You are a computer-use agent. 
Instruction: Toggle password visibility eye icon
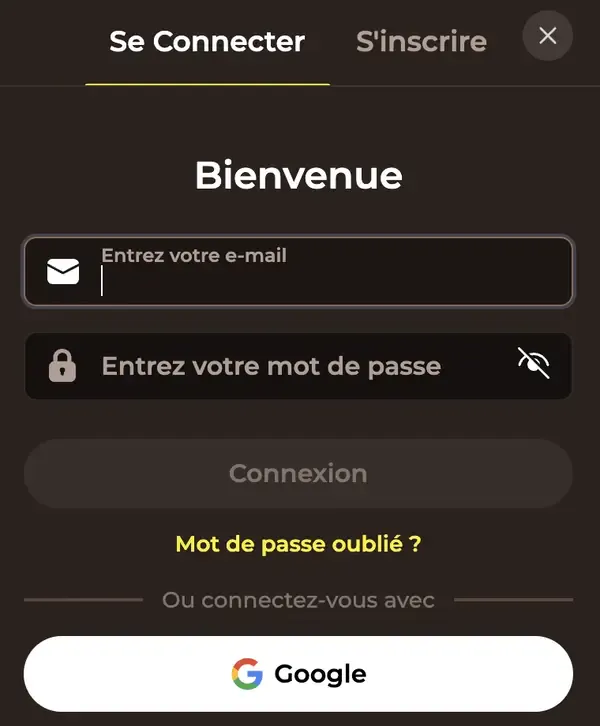(x=534, y=364)
